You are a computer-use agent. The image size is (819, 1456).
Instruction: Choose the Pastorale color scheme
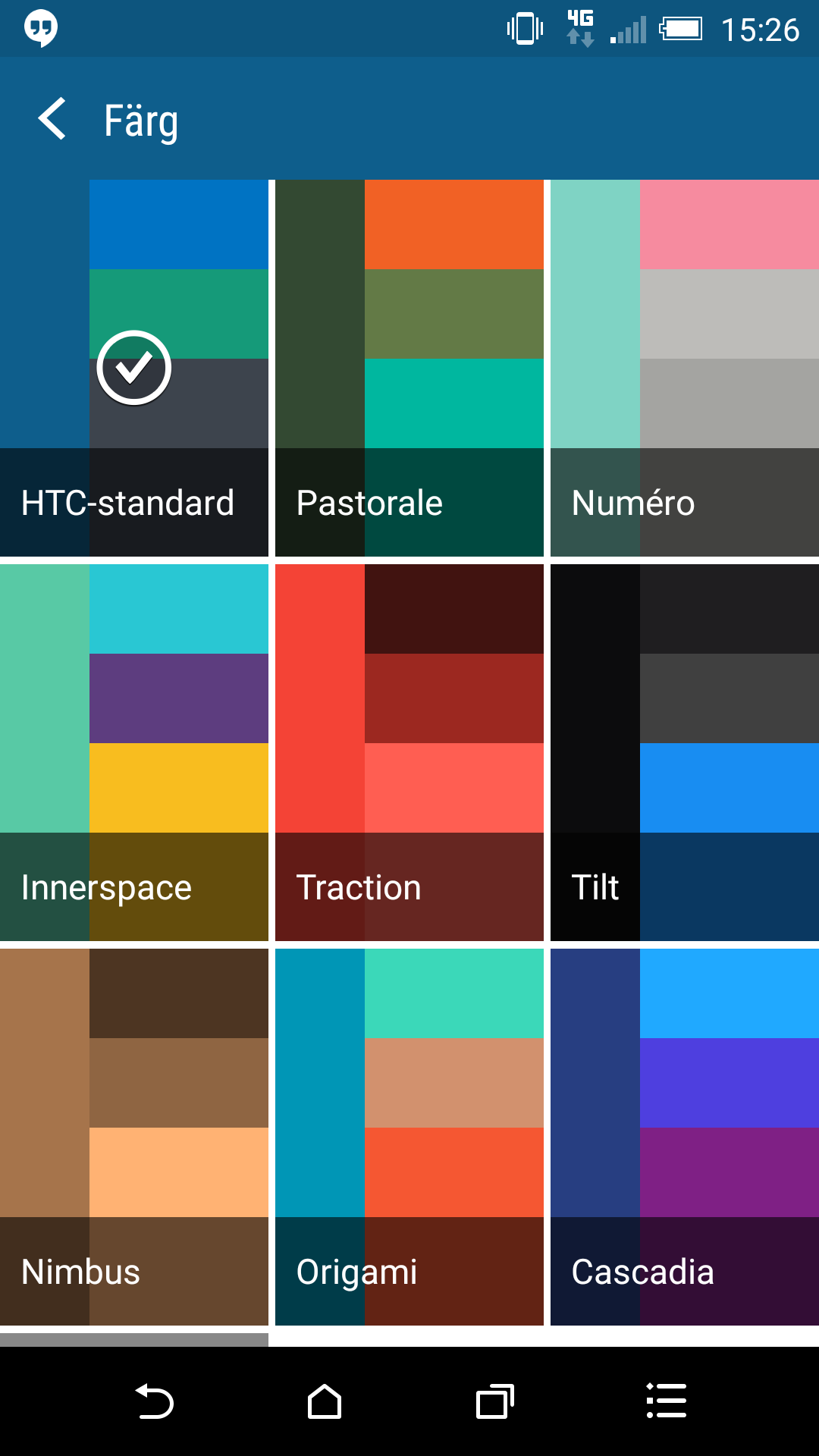tap(409, 368)
